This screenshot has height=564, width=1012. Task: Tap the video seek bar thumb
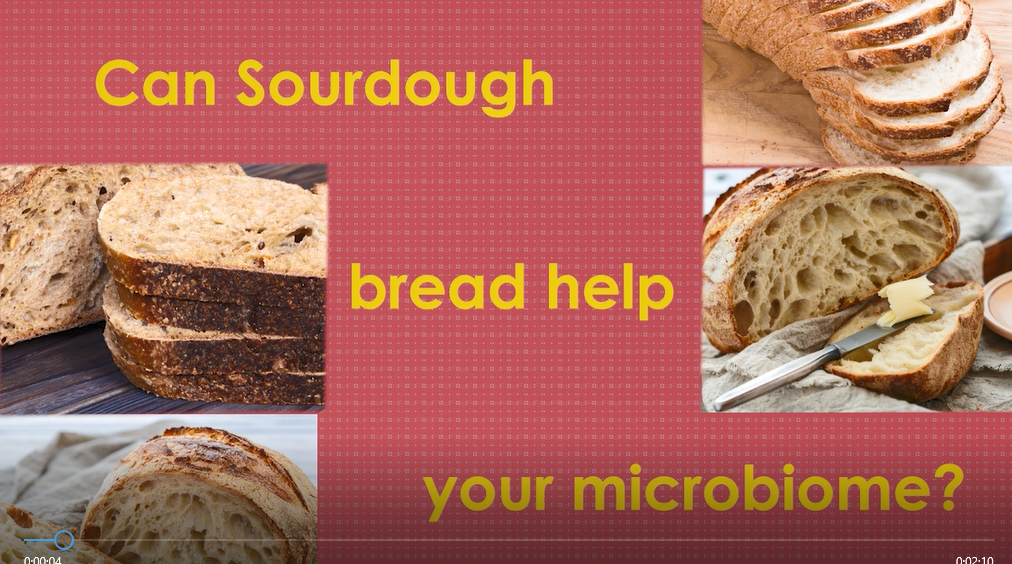(x=64, y=540)
